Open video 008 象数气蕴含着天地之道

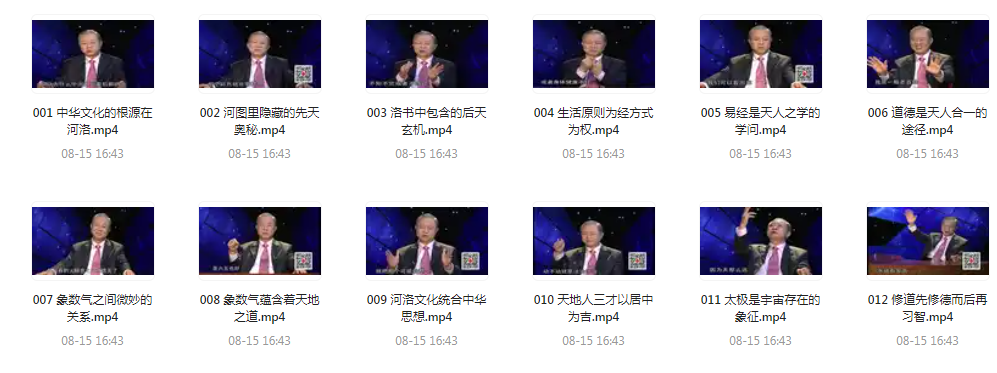pos(260,241)
